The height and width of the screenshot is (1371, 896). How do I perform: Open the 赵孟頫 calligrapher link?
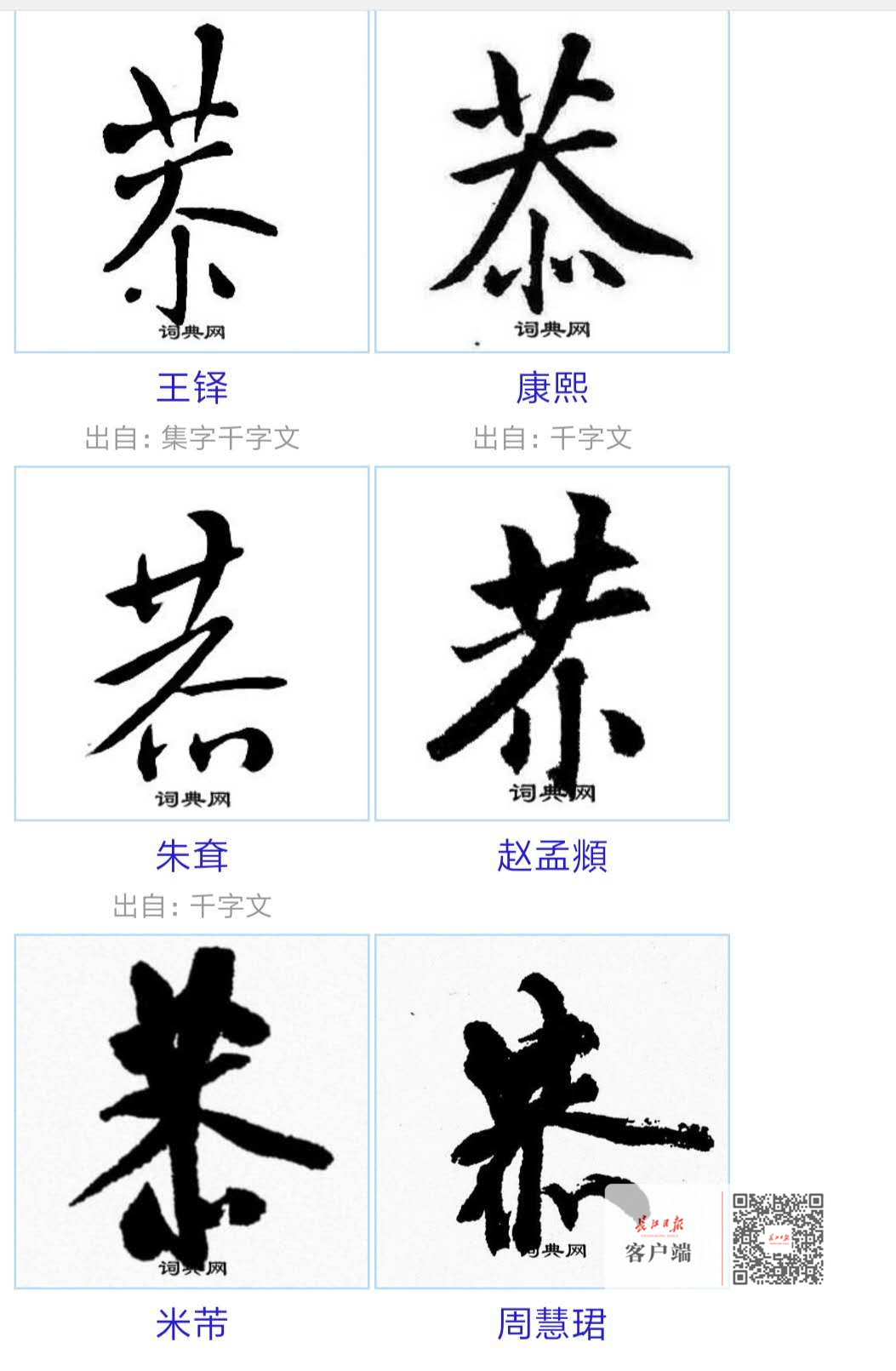[x=551, y=855]
